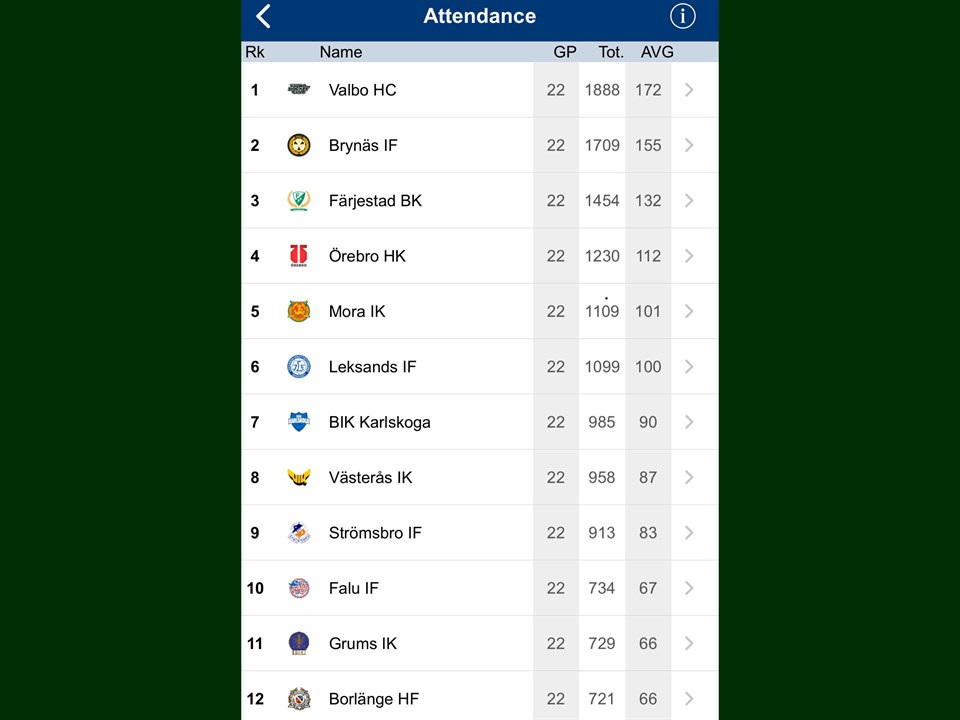This screenshot has height=720, width=960.
Task: Open Valbo HC attendance details
Action: [479, 90]
